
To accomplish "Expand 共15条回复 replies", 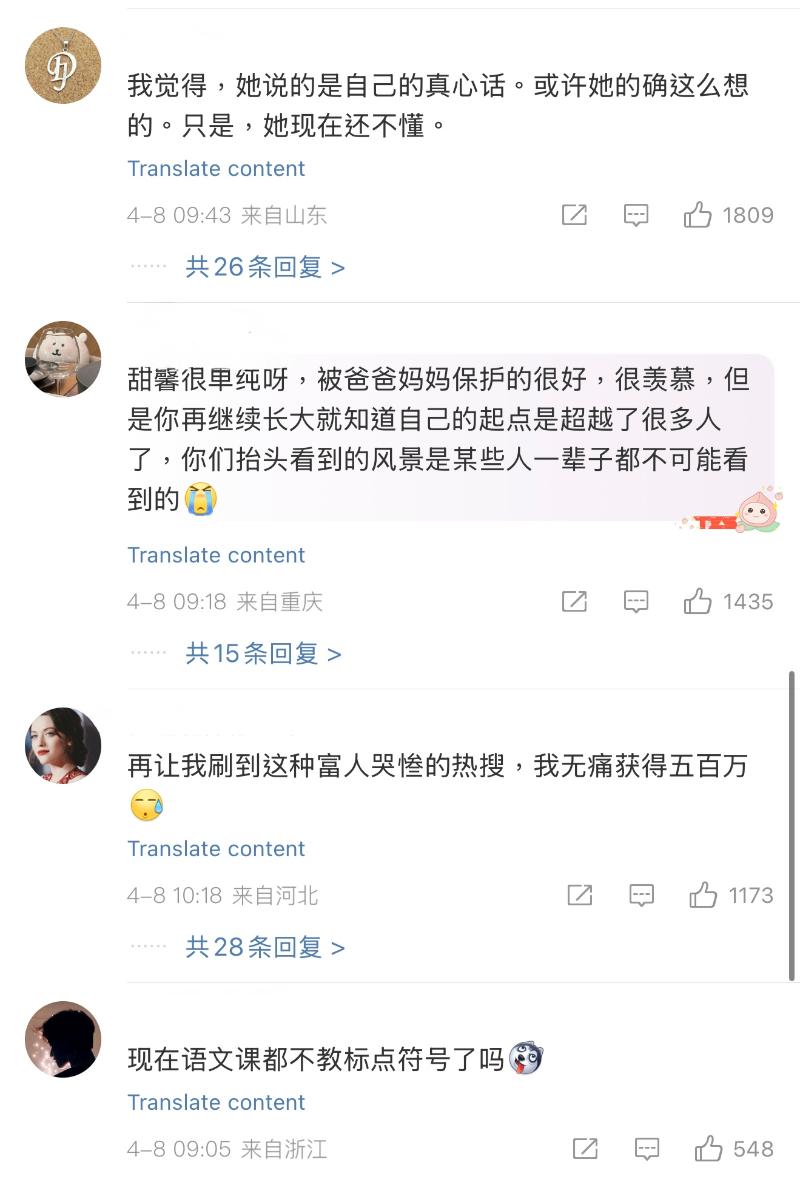I will tap(263, 654).
